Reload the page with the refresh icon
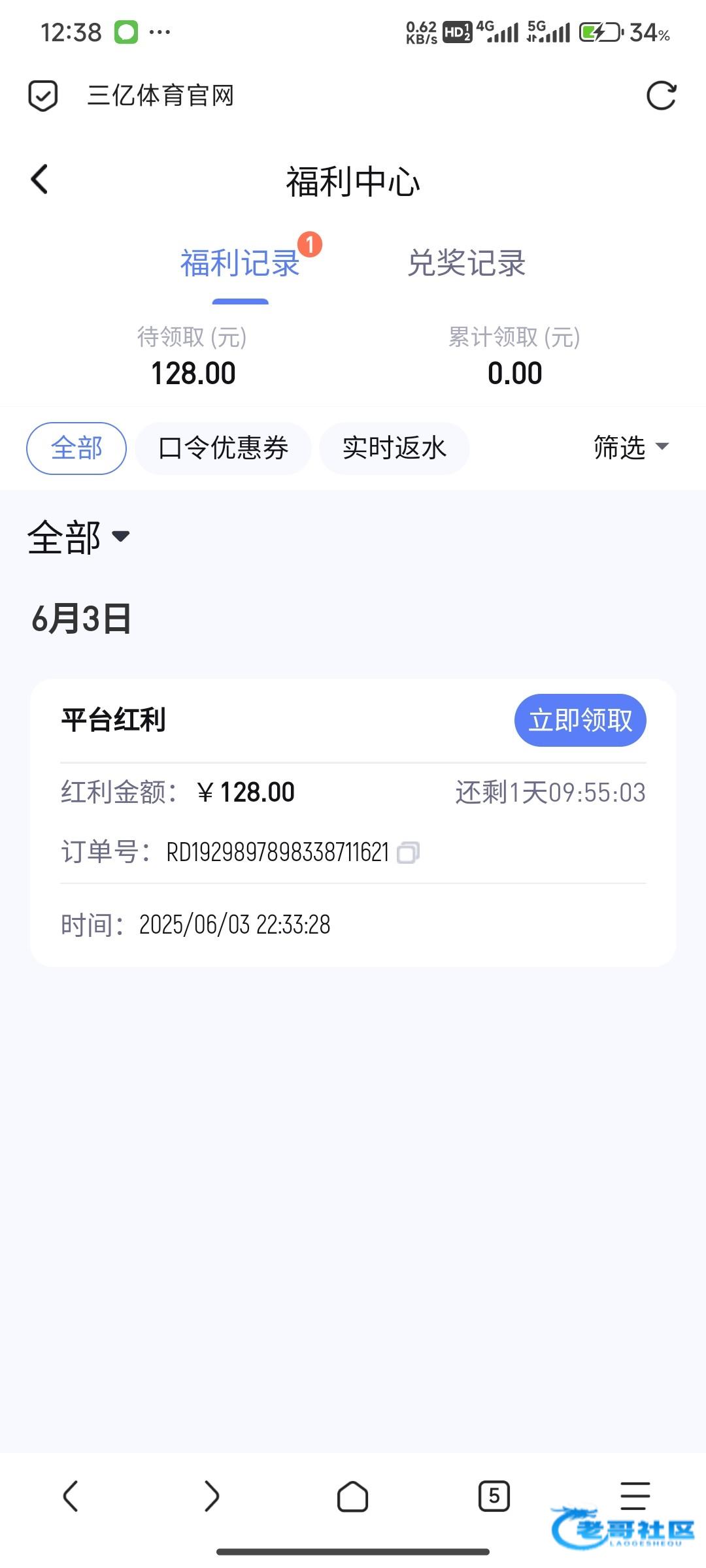Screen dimensions: 706x1568 661,96
